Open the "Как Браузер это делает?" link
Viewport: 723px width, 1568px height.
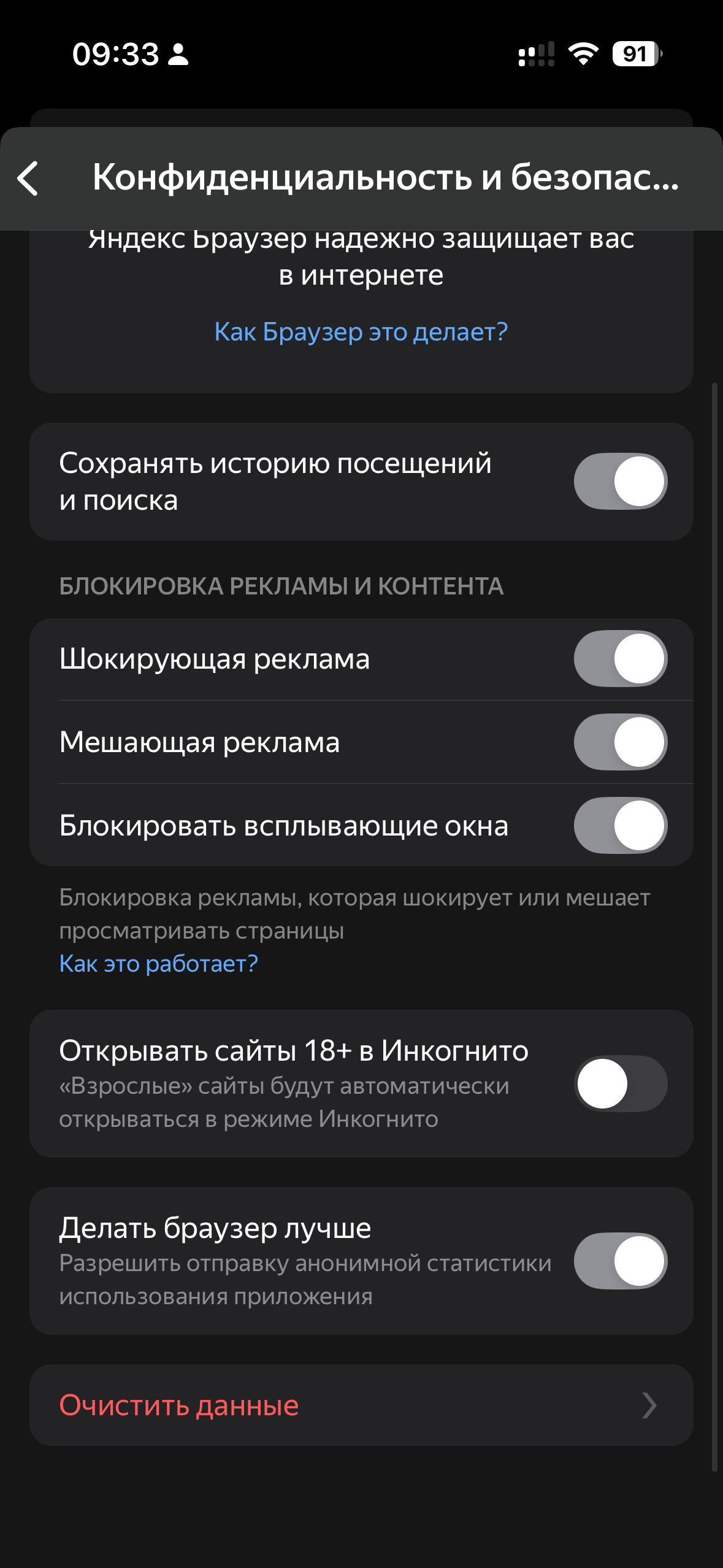361,332
